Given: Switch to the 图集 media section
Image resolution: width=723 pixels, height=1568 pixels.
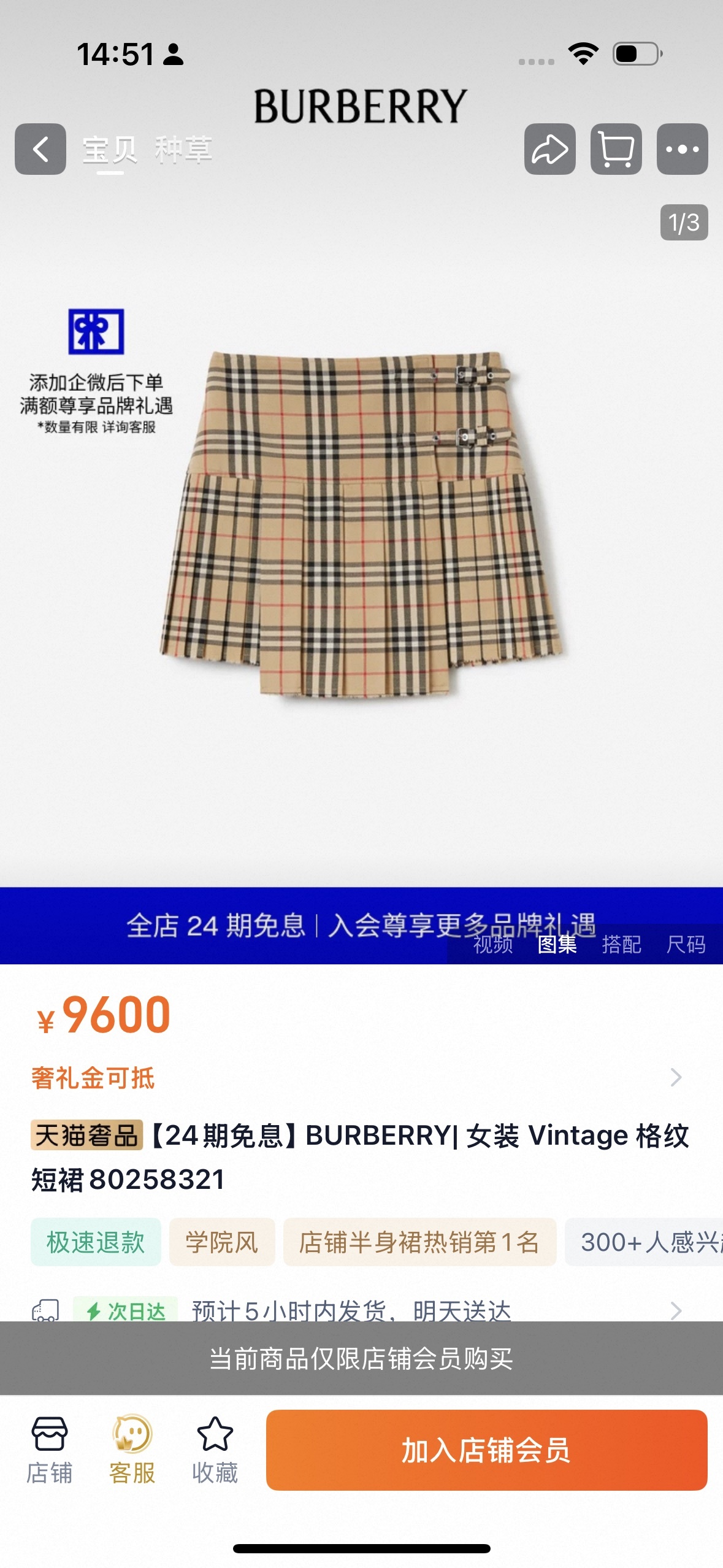Looking at the screenshot, I should pos(557,943).
